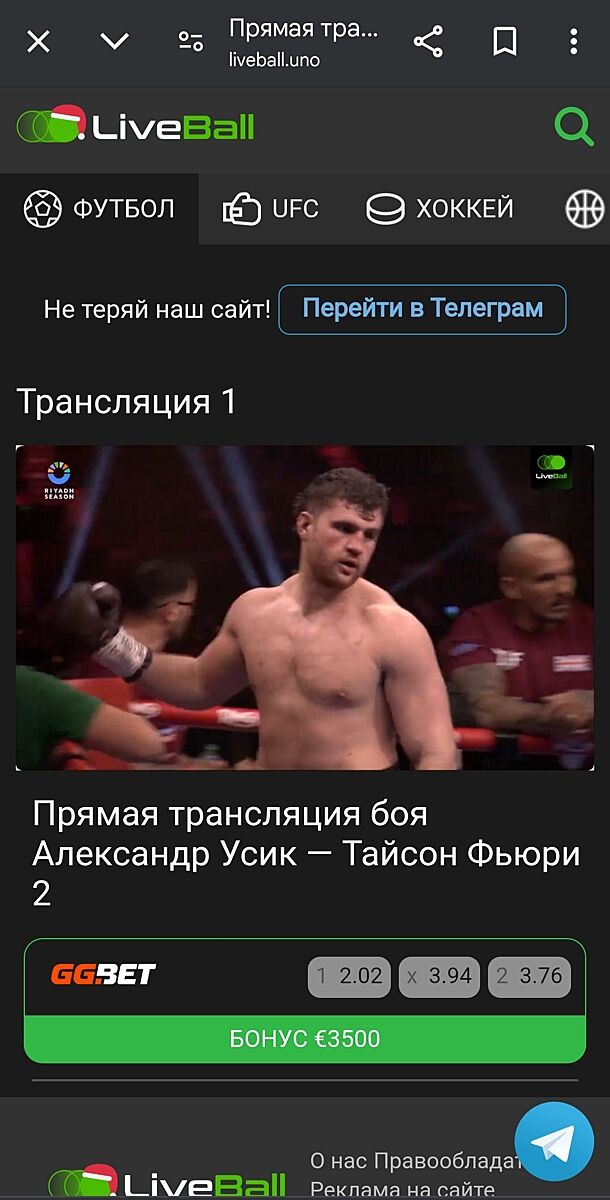Open the LiveBall site search
This screenshot has height=1200, width=610.
pyautogui.click(x=574, y=128)
